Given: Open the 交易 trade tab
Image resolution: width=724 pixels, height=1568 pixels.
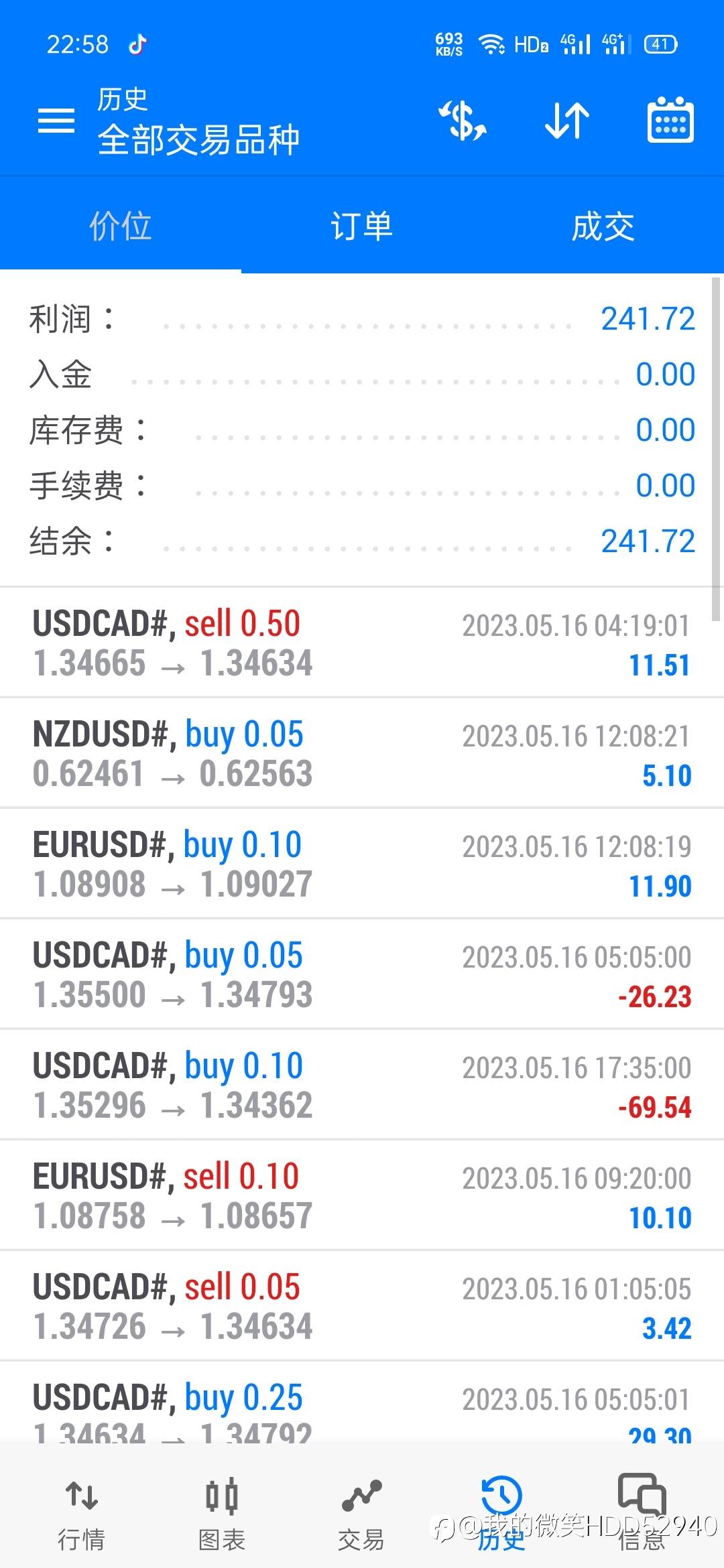Looking at the screenshot, I should (x=361, y=1512).
